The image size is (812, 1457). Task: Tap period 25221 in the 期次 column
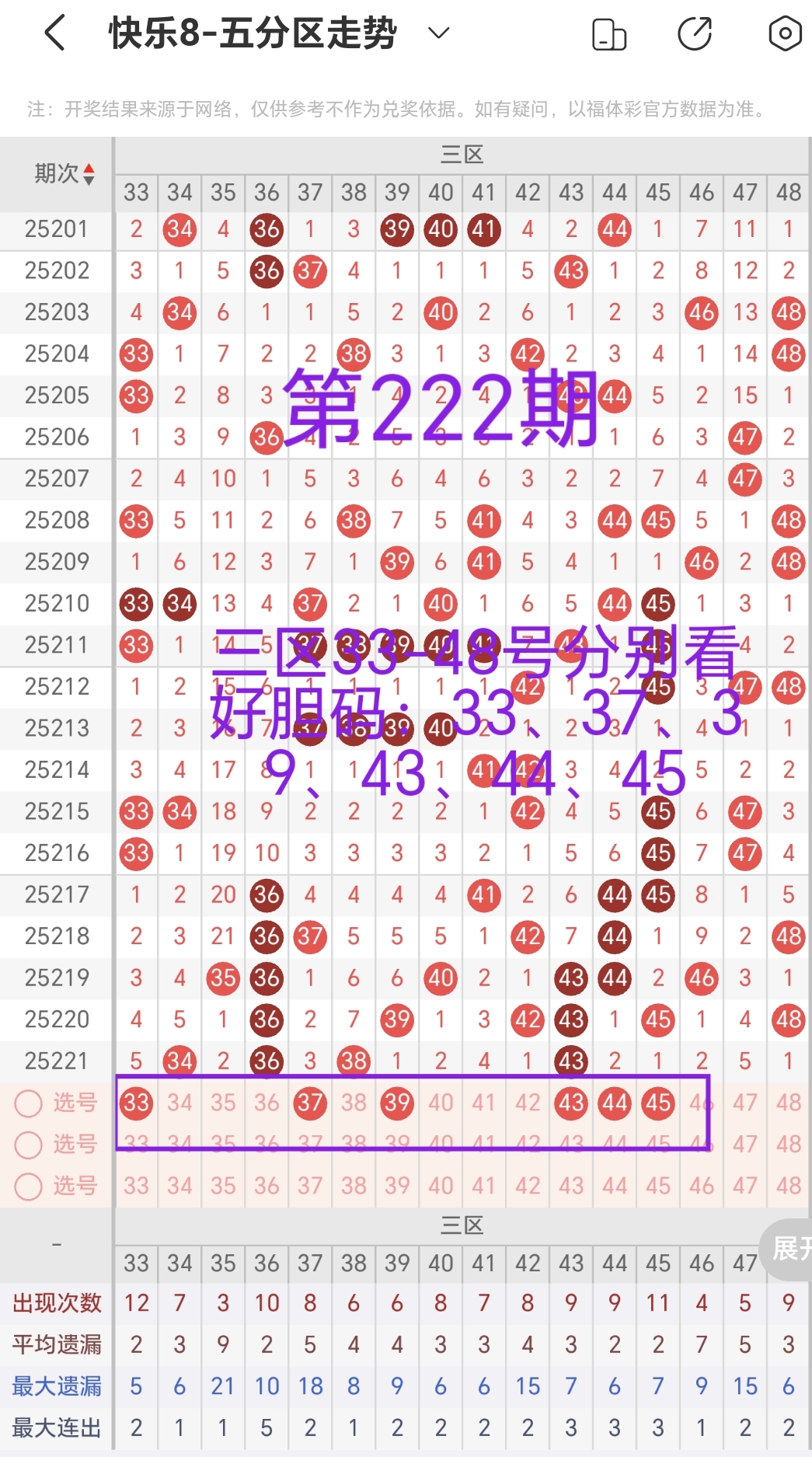coord(54,1060)
